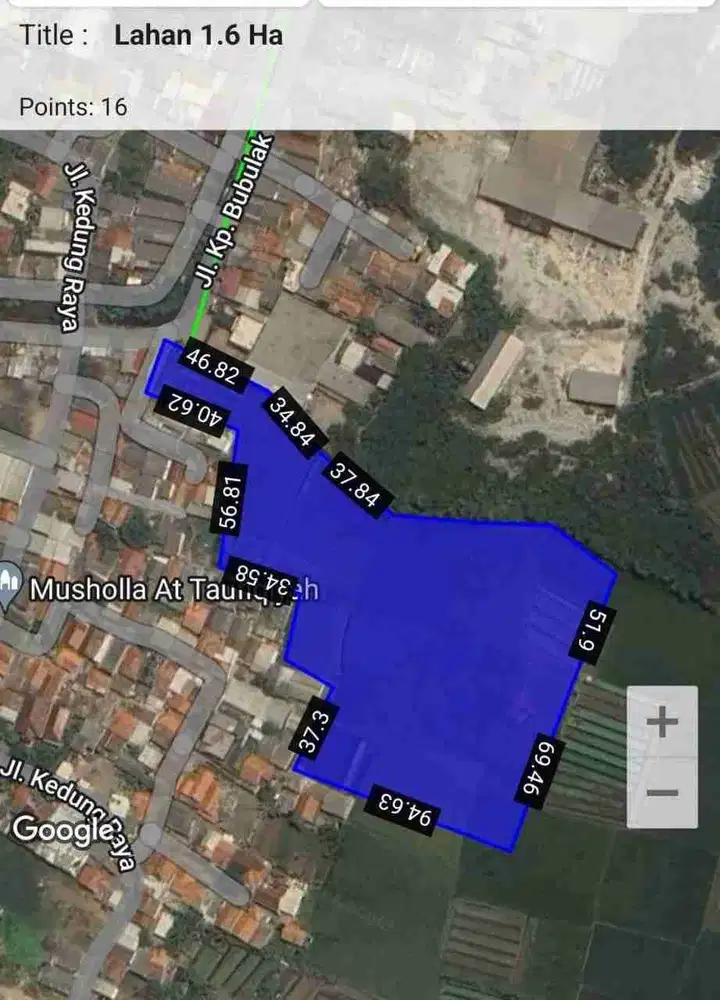Screen dimensions: 720x1000
Task: Zoom out of the map
Action: pos(662,792)
